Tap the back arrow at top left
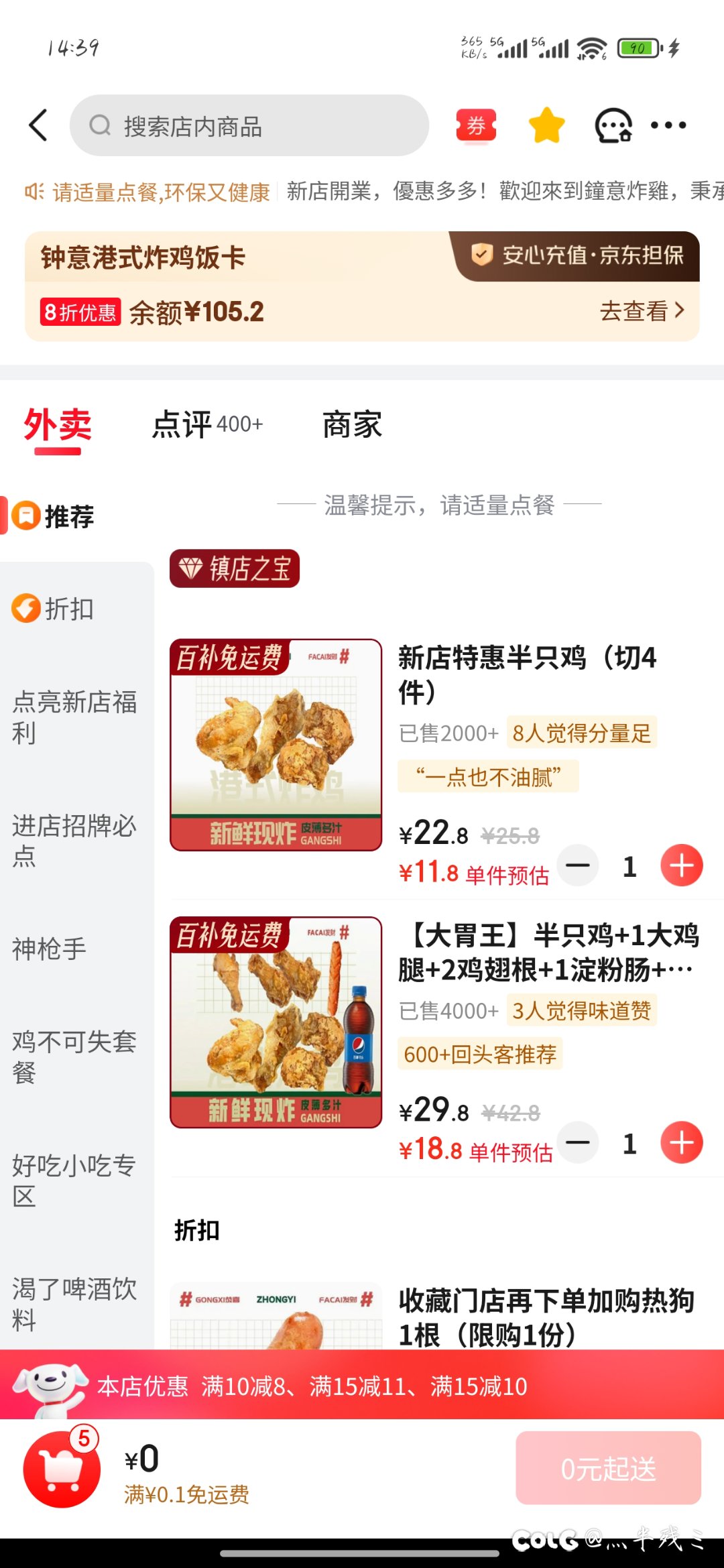Screen dimensions: 724x1568 click(x=38, y=125)
